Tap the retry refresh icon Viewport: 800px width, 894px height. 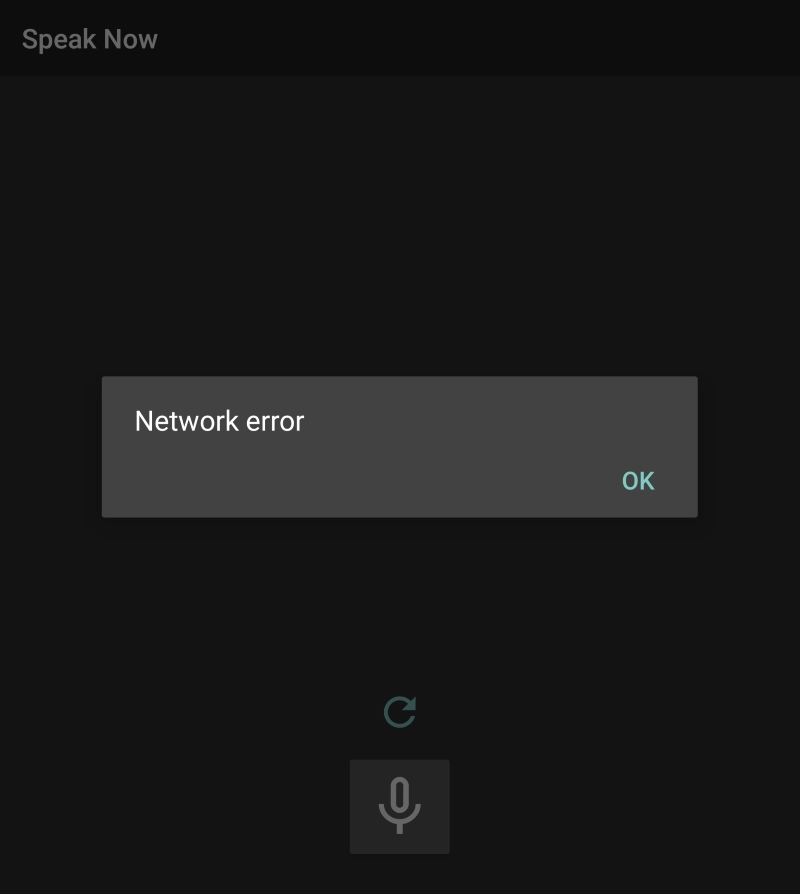pyautogui.click(x=400, y=712)
